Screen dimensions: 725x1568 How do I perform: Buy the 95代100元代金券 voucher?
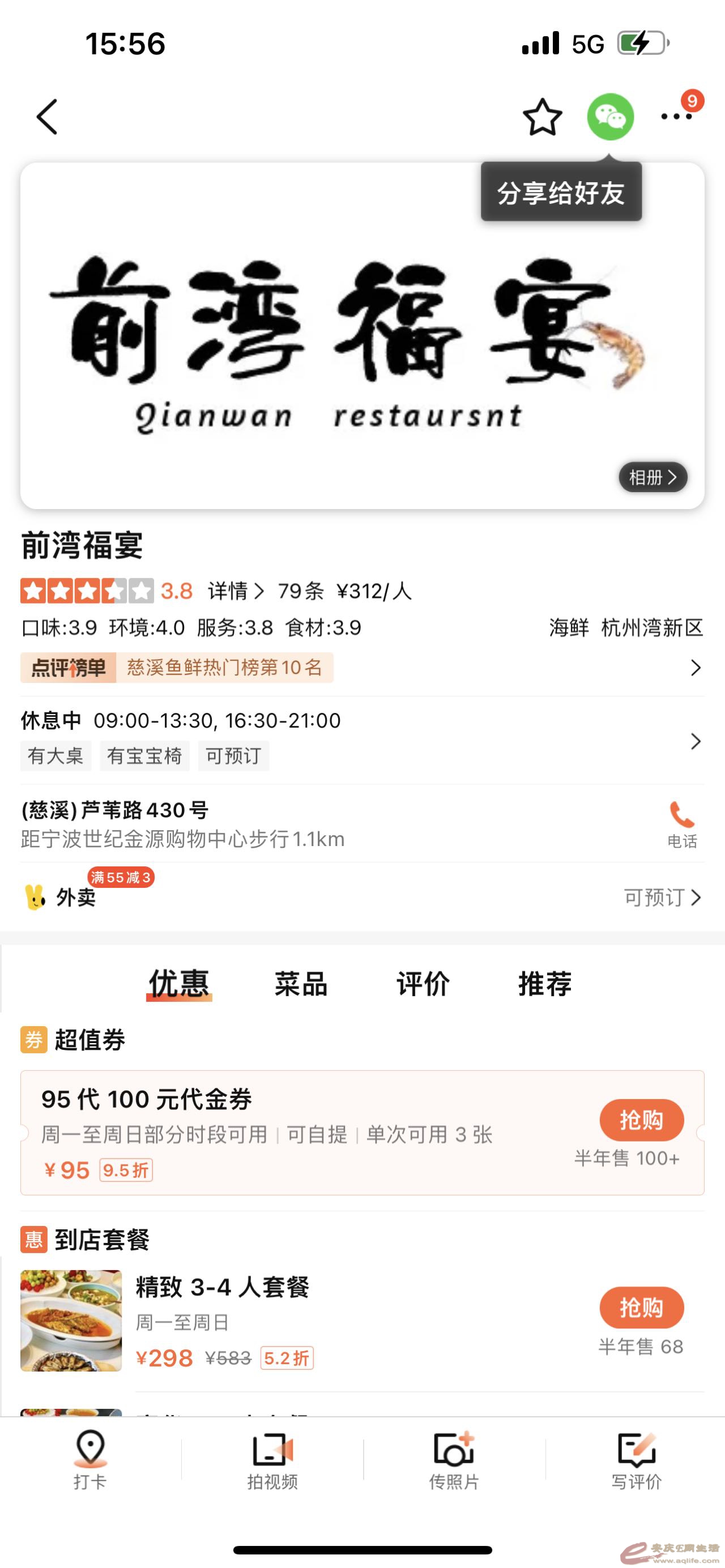[642, 1120]
